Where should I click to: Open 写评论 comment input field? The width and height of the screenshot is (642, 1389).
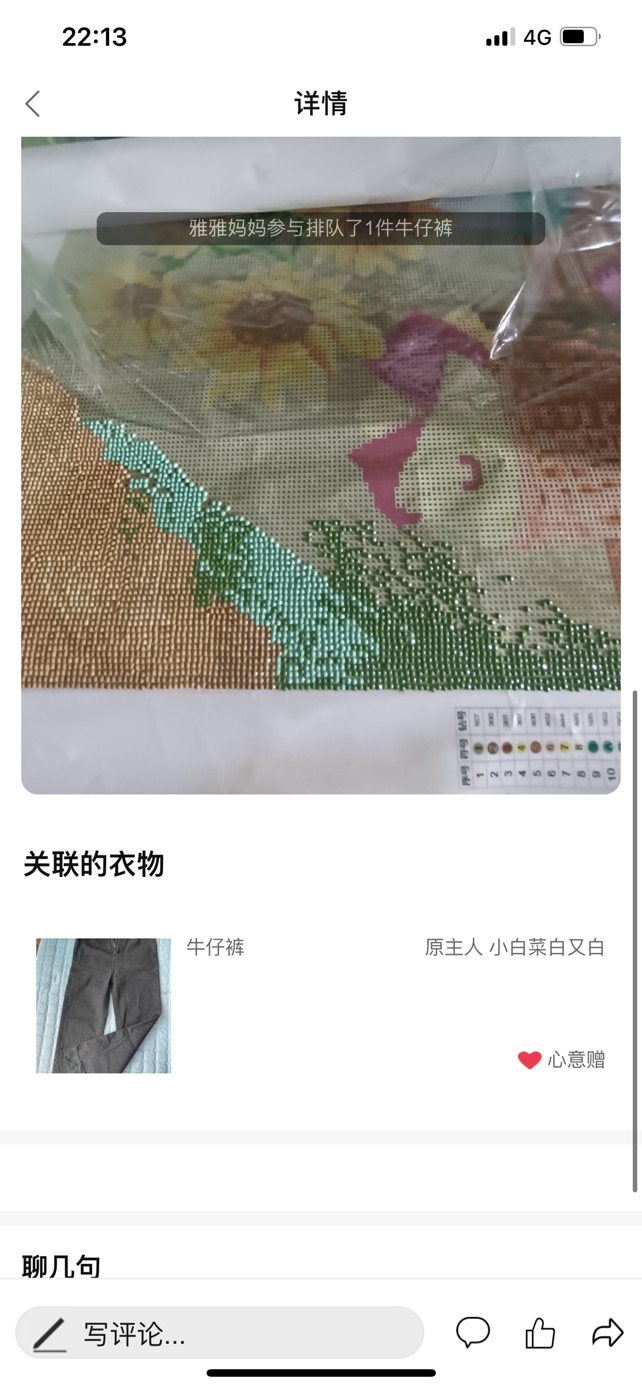(220, 1333)
